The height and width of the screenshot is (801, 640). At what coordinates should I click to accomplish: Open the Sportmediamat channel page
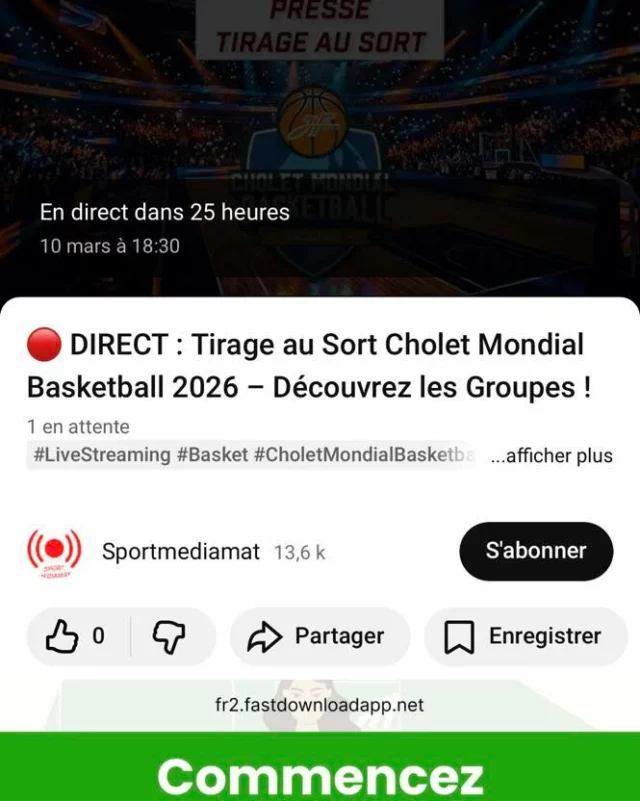(x=180, y=552)
